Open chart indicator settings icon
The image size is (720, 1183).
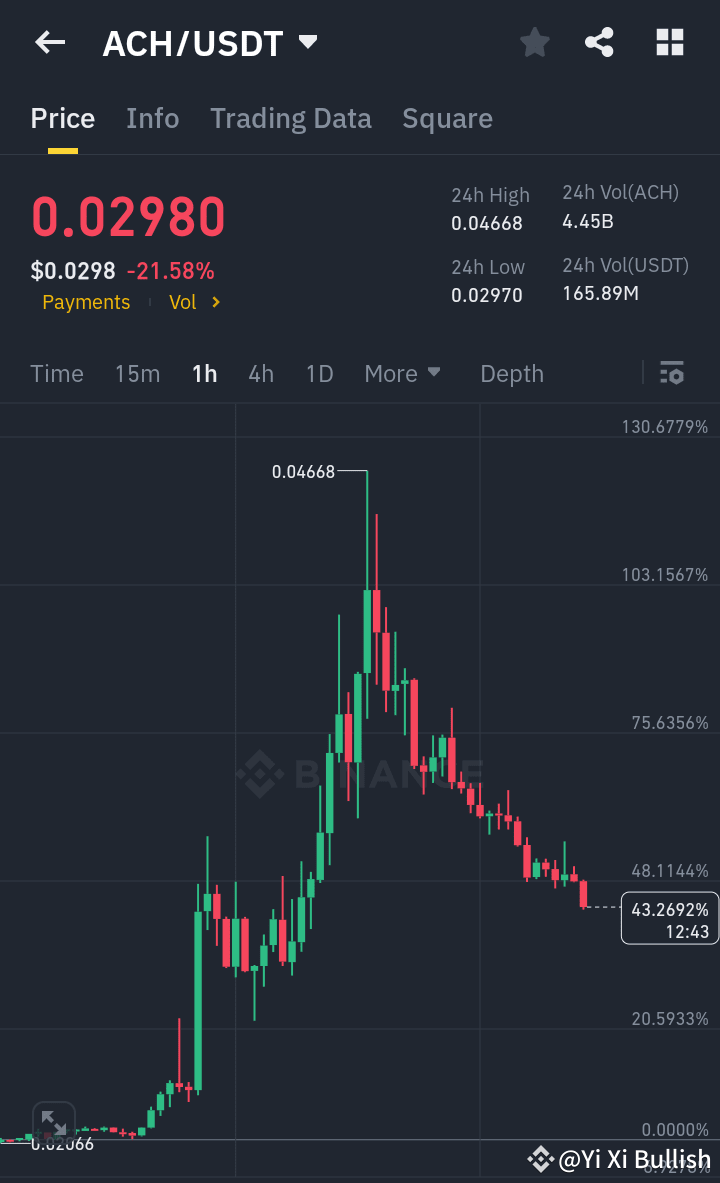pyautogui.click(x=672, y=373)
